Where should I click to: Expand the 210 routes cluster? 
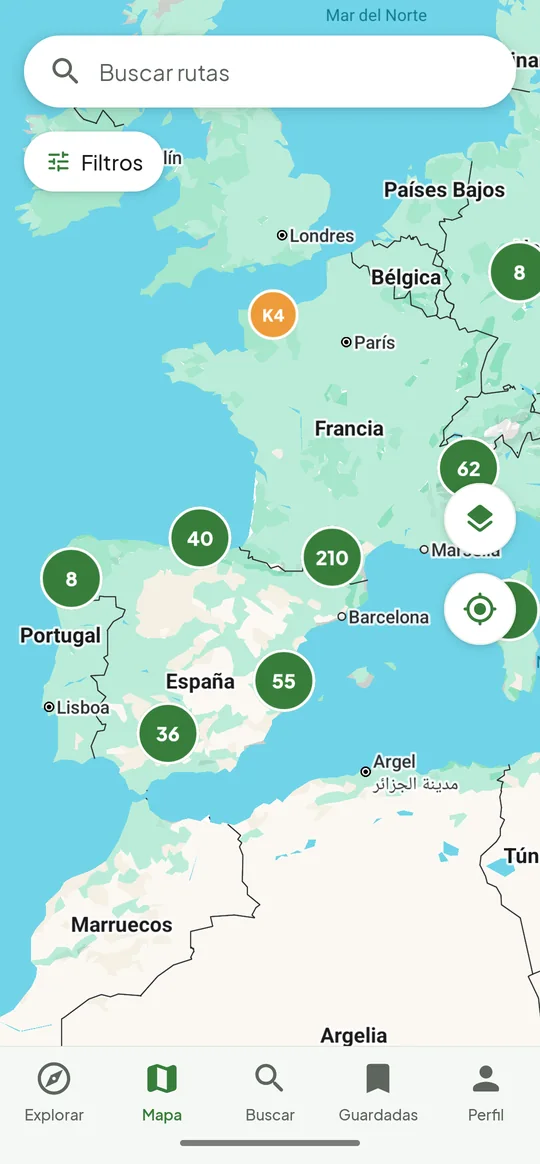[332, 558]
